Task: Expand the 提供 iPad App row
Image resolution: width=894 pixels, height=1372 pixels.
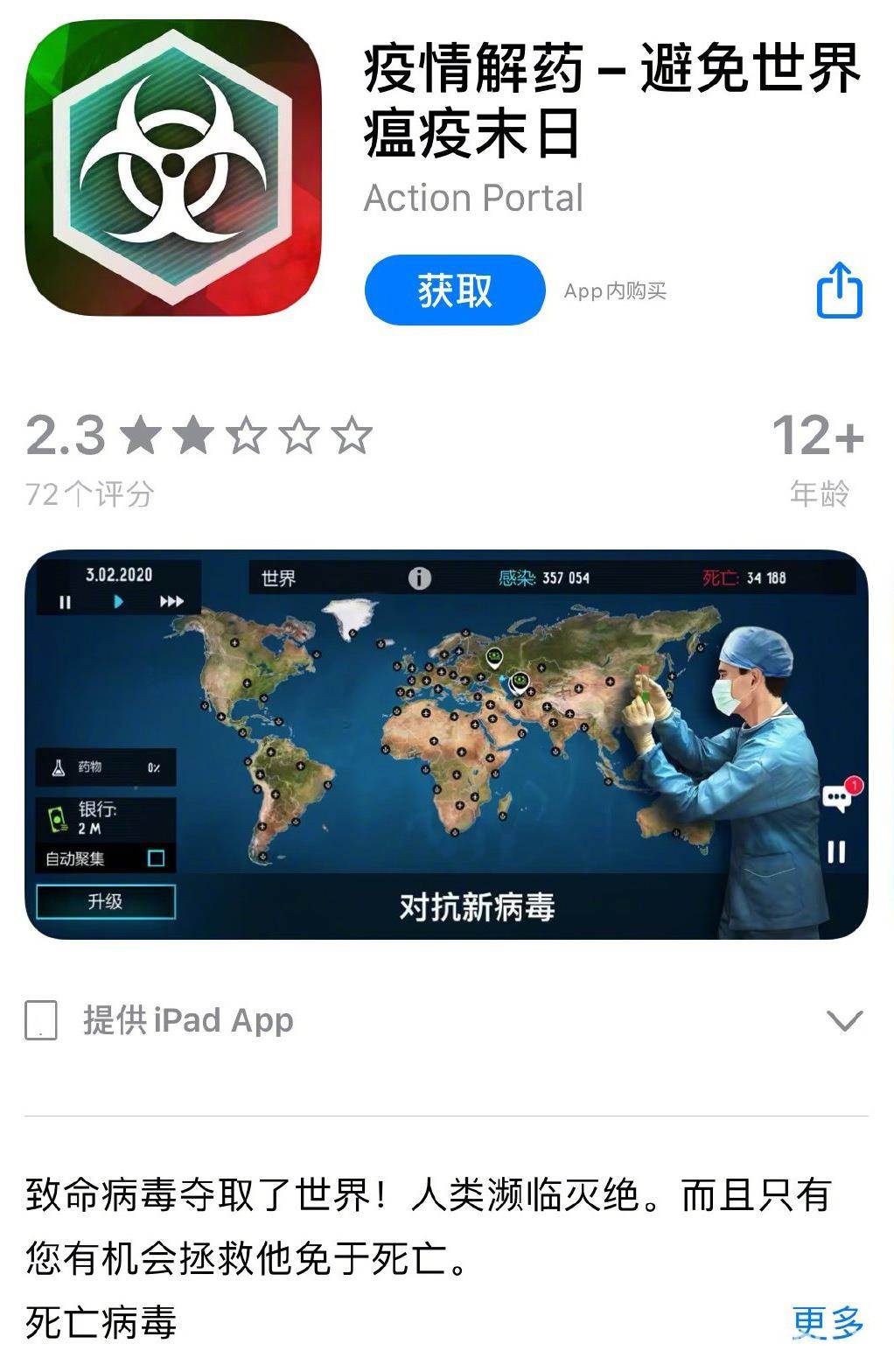Action: (x=843, y=1020)
